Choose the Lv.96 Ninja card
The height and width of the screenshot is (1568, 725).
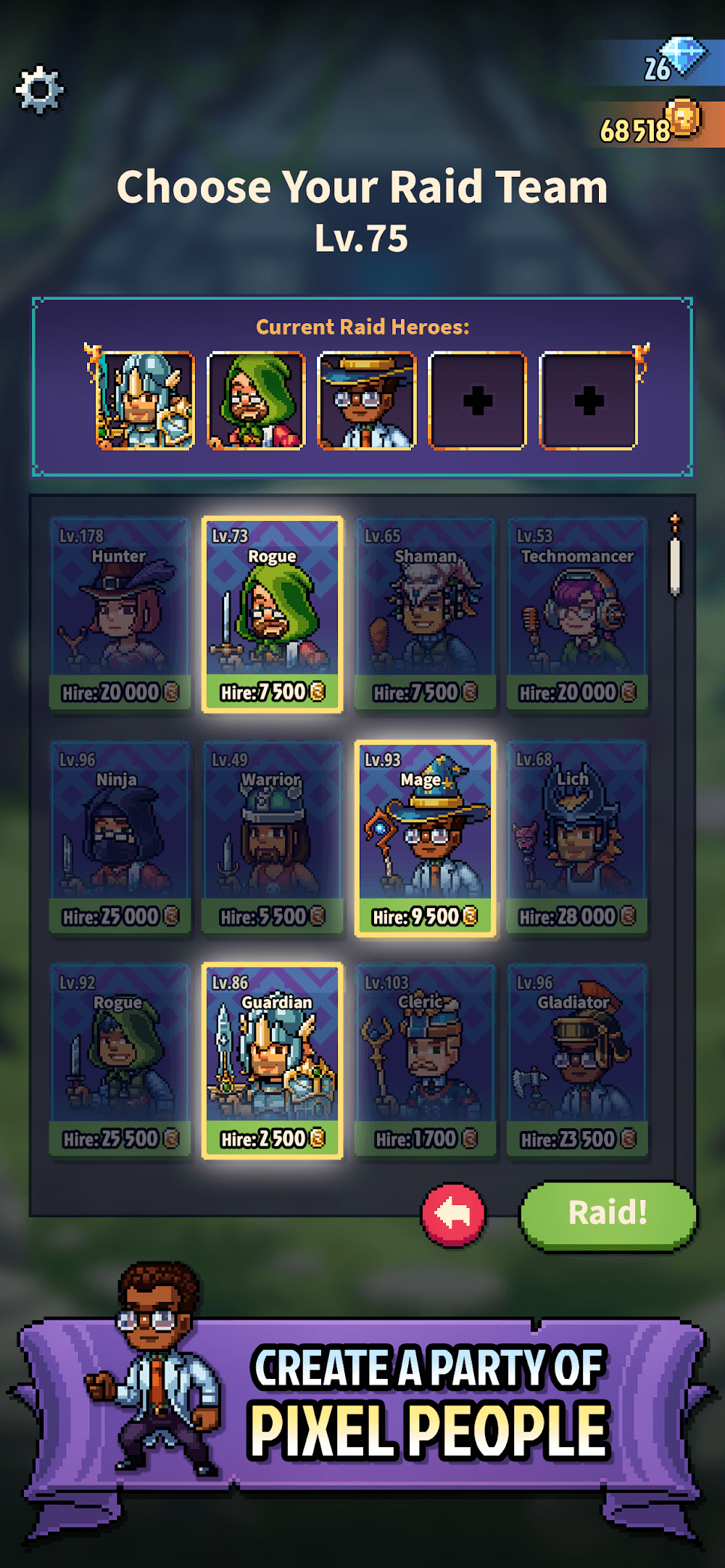click(x=120, y=838)
